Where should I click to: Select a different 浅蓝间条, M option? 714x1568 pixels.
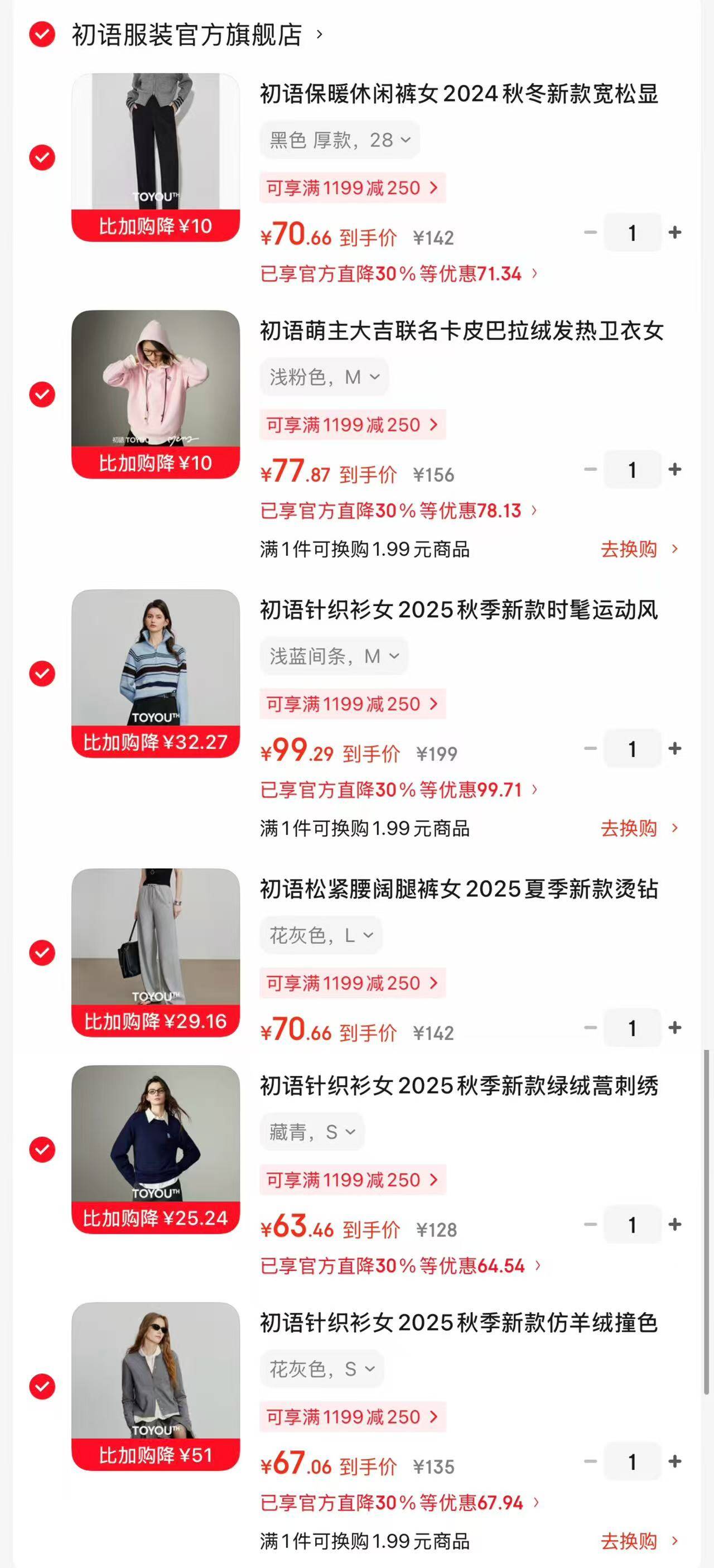(334, 656)
